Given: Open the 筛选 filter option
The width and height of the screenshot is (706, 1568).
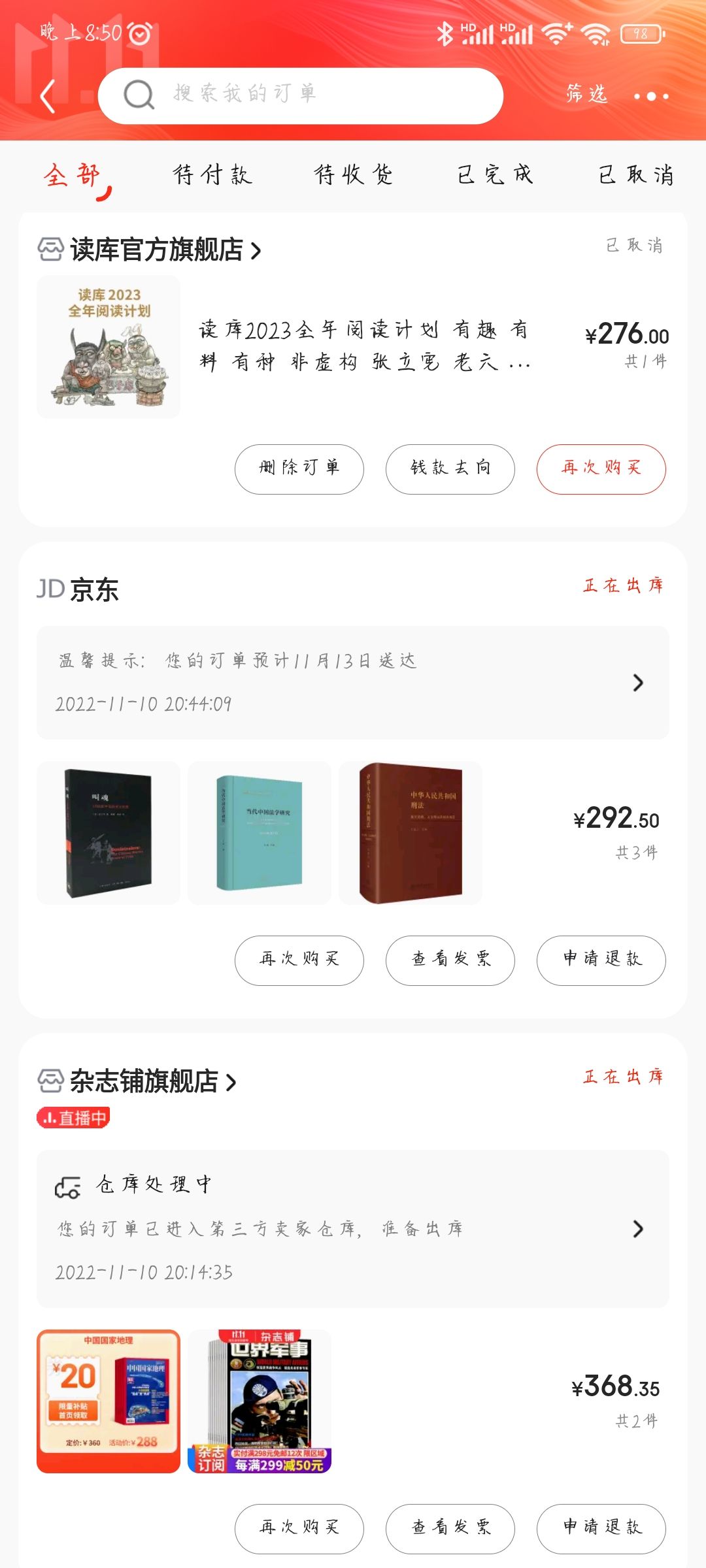Looking at the screenshot, I should click(586, 95).
